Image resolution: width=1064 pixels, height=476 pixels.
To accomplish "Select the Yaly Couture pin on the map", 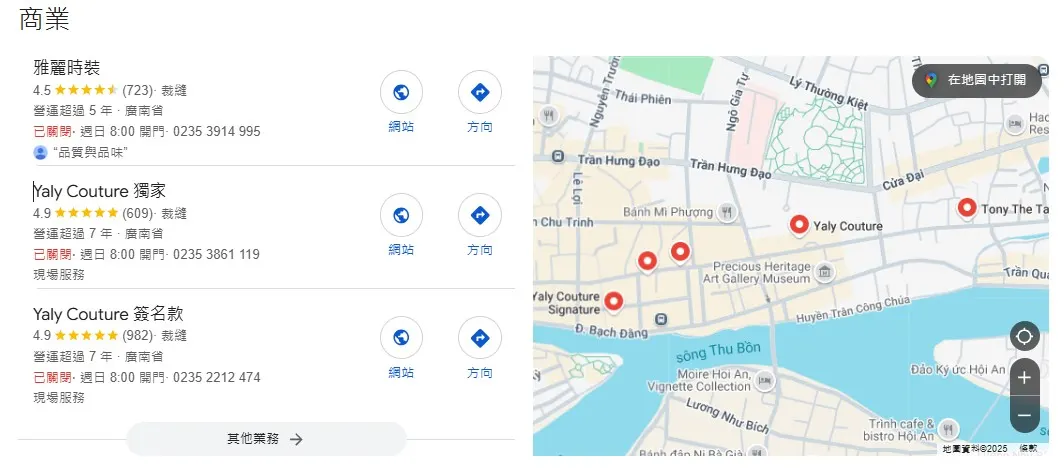I will tap(799, 225).
